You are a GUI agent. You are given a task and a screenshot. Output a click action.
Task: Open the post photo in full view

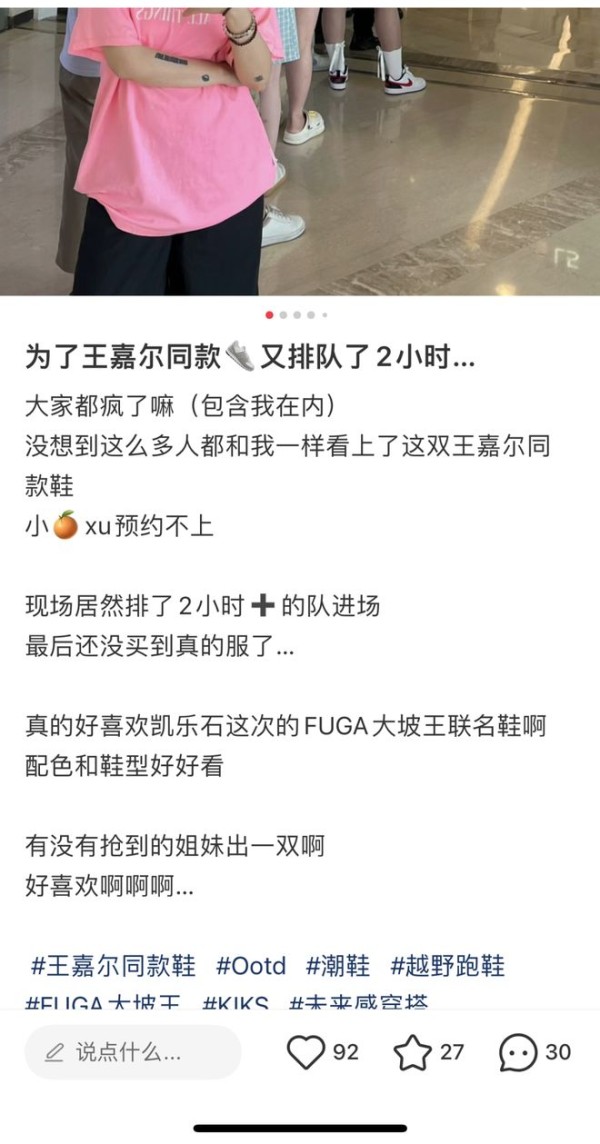point(300,151)
